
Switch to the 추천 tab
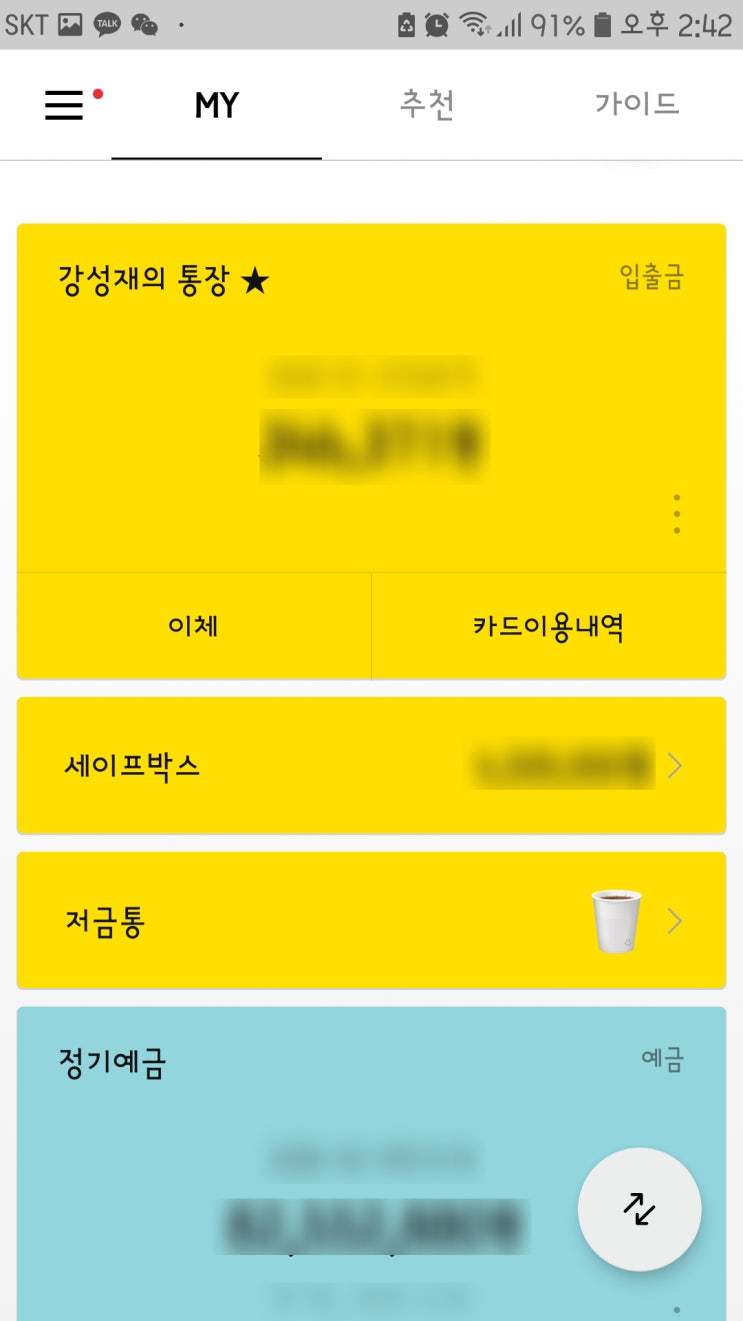pyautogui.click(x=427, y=105)
